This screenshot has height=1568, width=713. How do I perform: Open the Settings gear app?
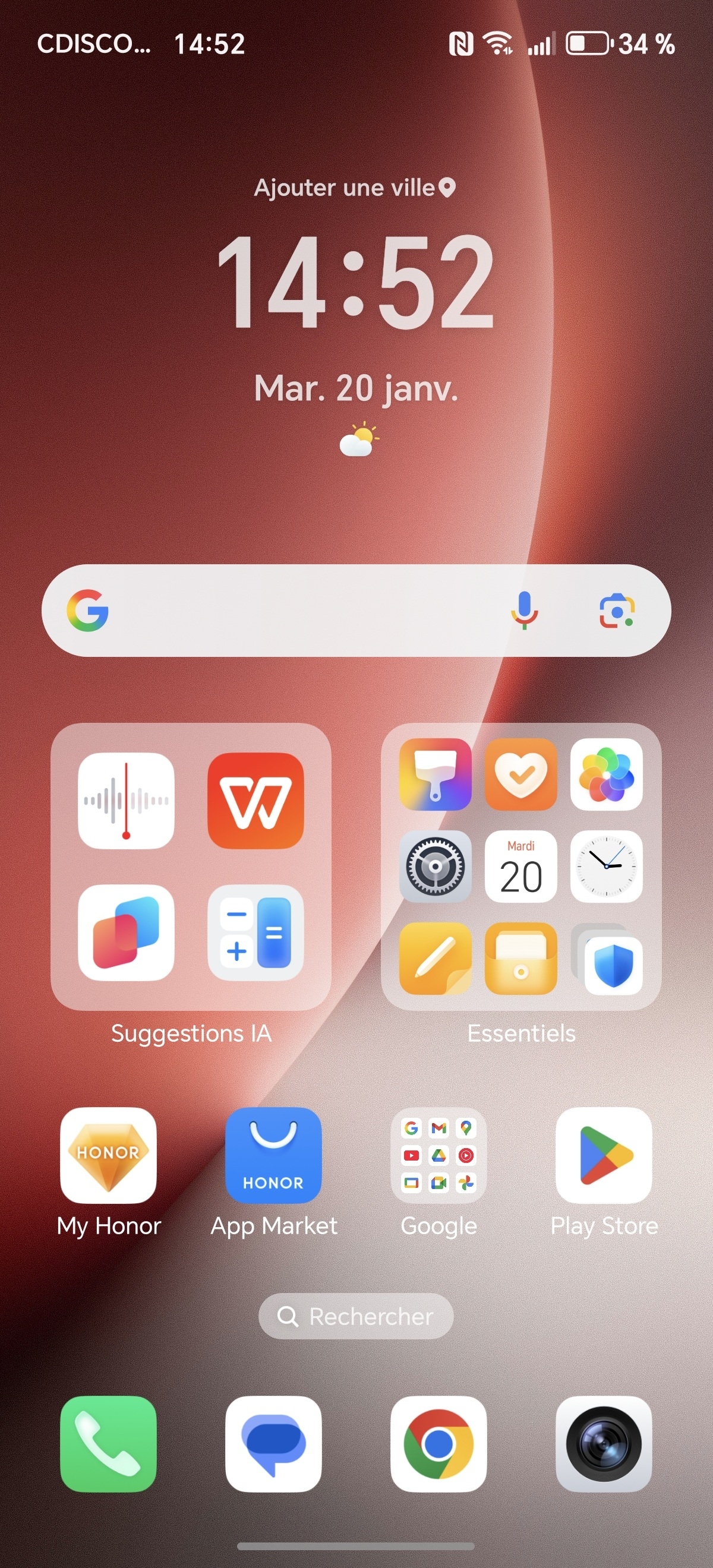coord(435,866)
